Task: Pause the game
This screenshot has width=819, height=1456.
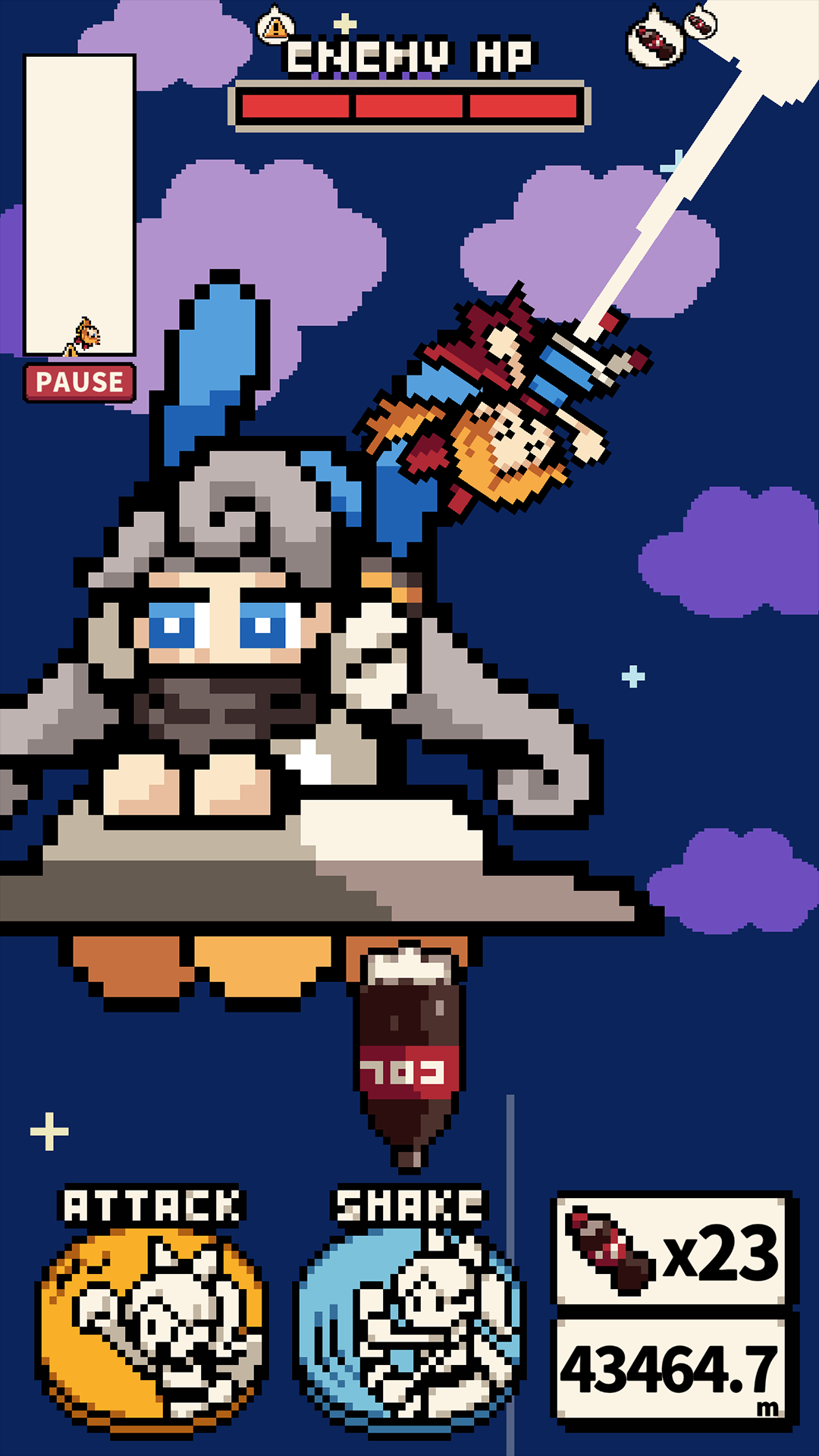Action: coord(80,382)
